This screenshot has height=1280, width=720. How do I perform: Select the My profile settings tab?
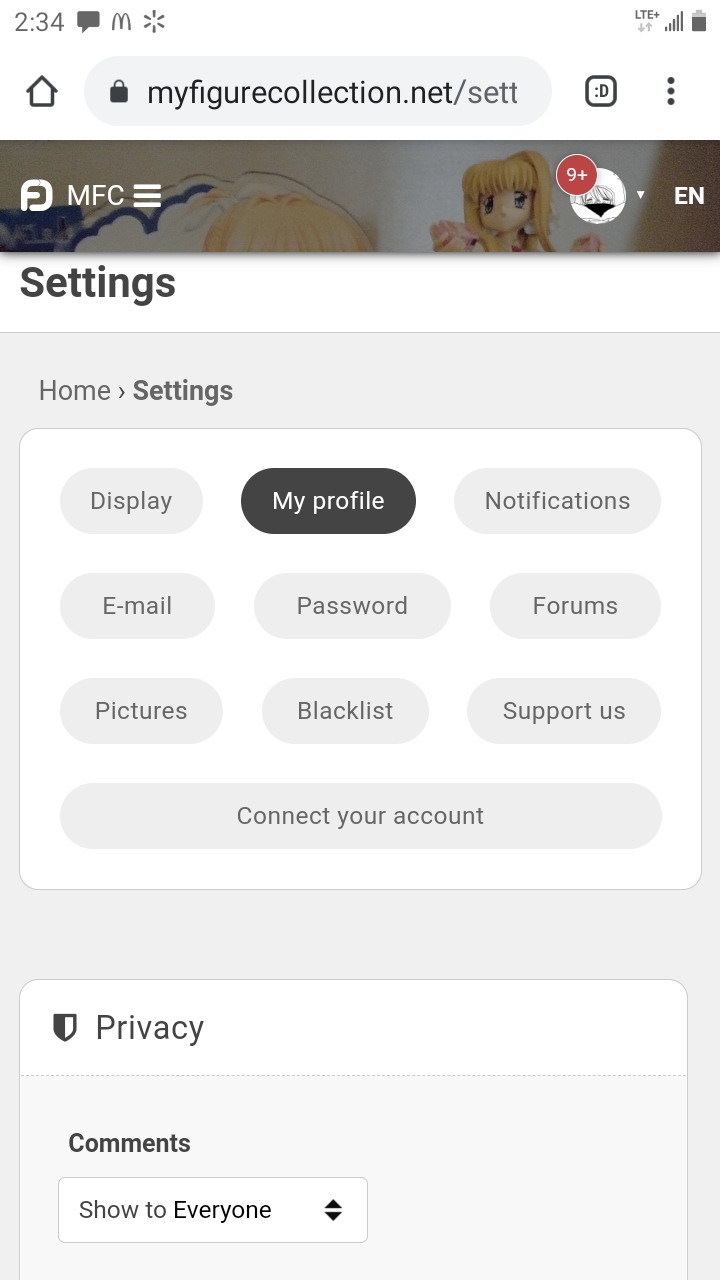pos(328,501)
